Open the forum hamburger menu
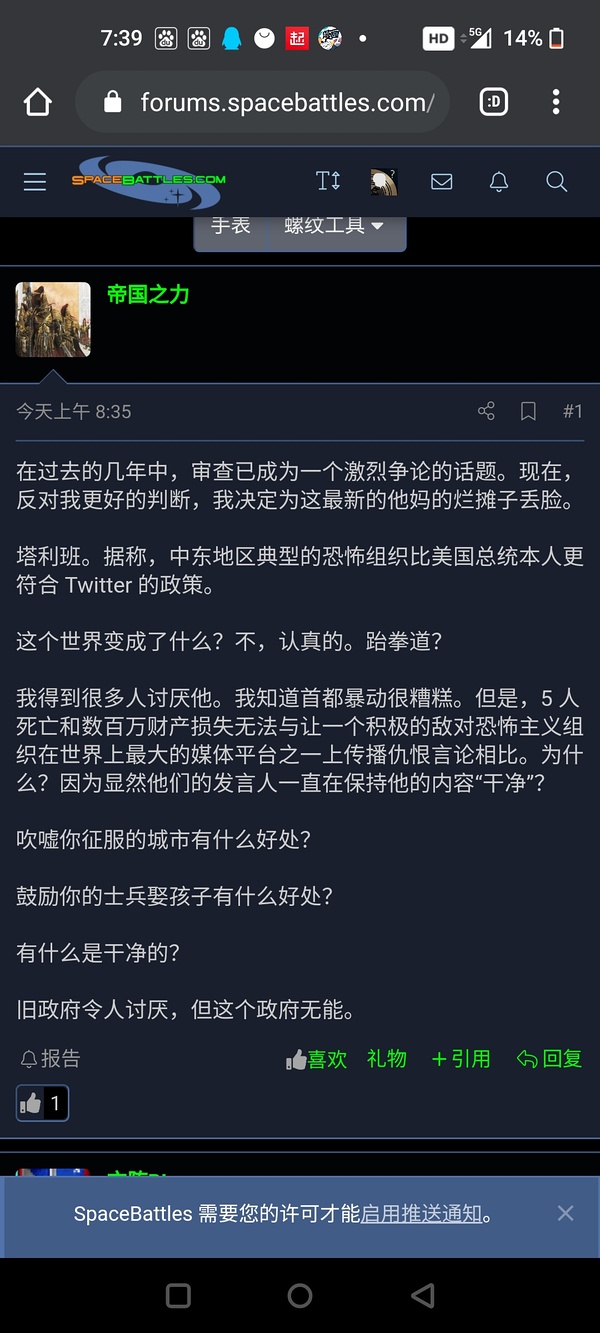The image size is (600, 1333). [x=35, y=181]
